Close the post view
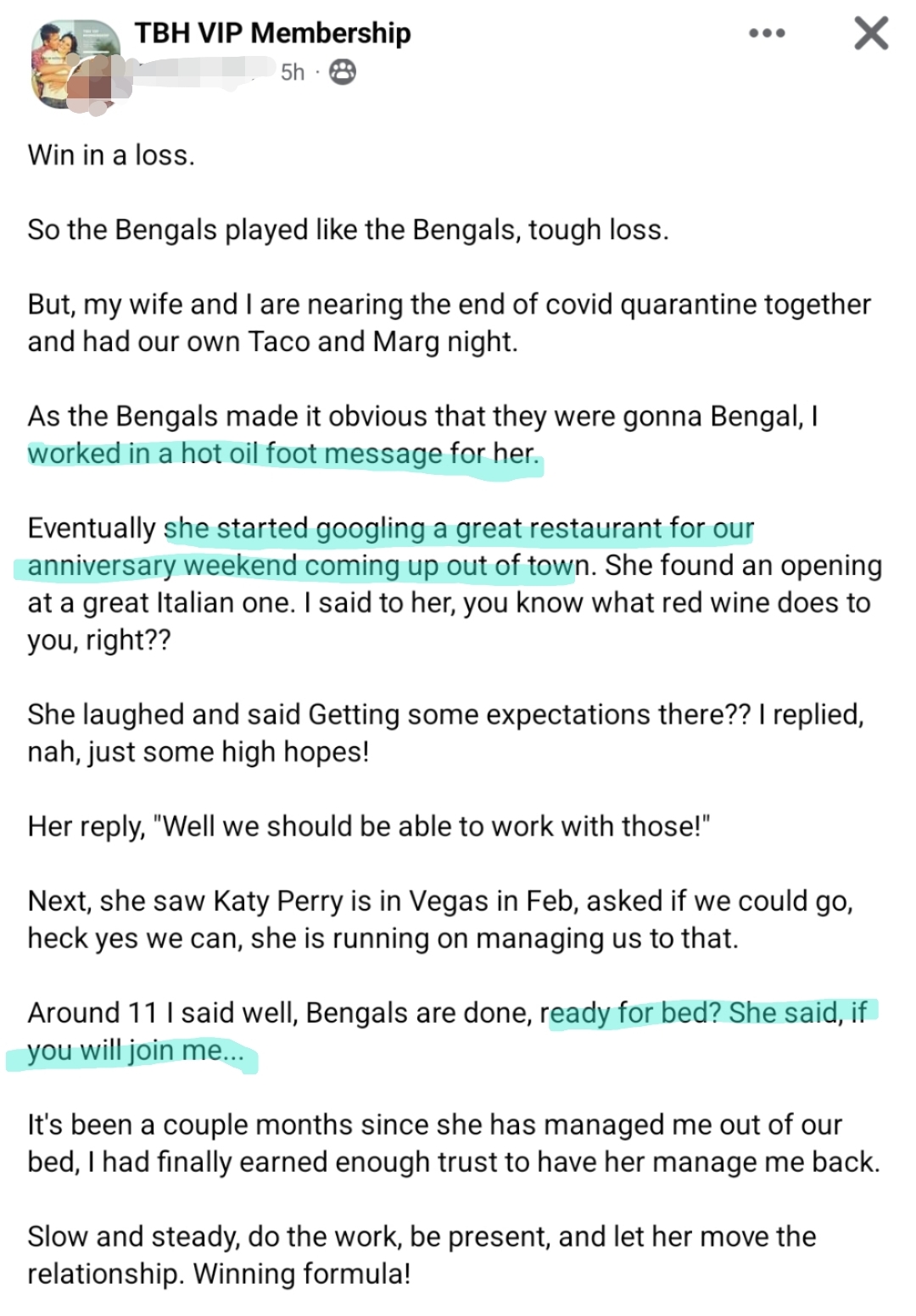 coord(870,34)
